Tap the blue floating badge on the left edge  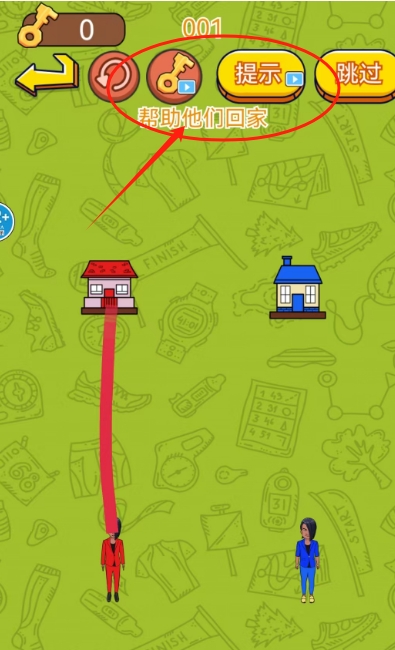(x=6, y=222)
